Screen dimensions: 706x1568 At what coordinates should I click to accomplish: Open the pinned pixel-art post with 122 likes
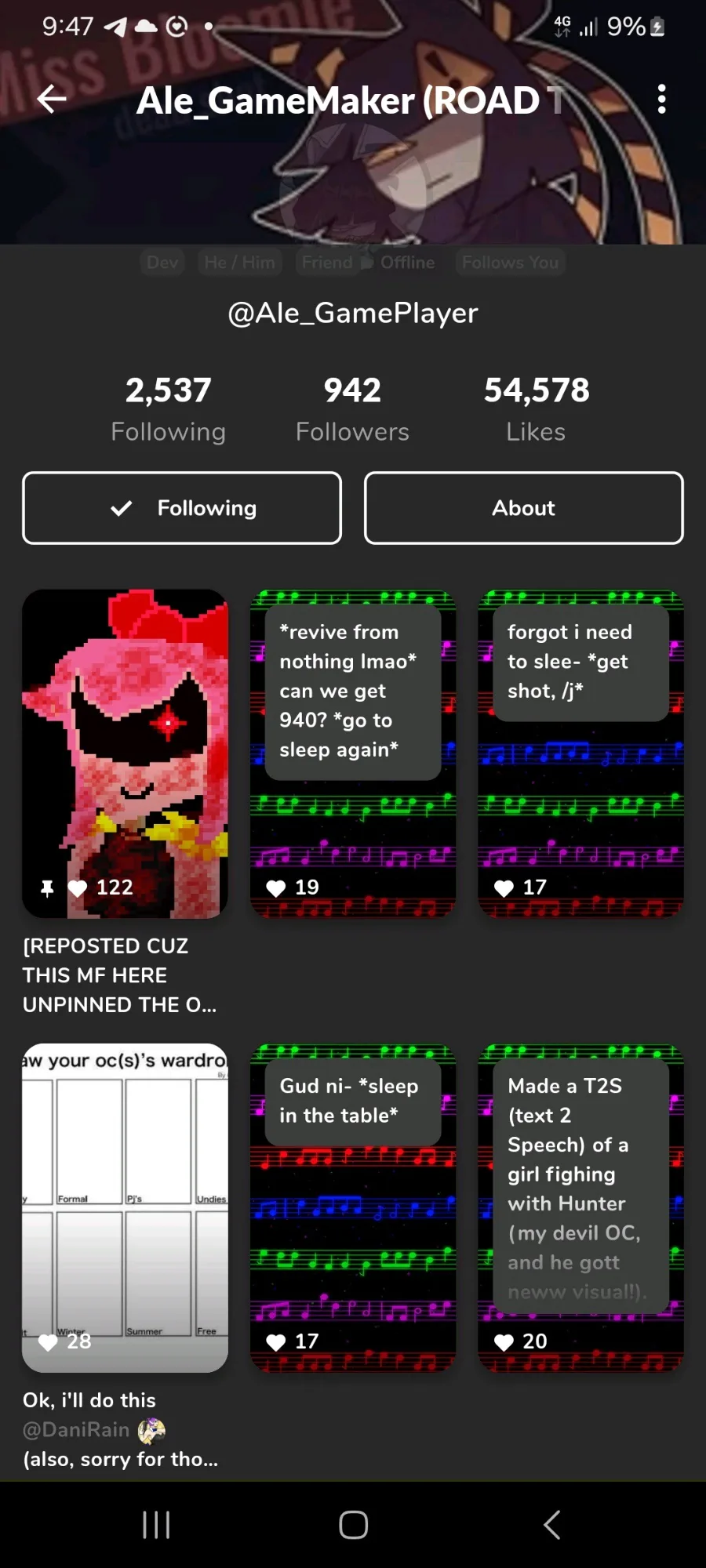[125, 753]
